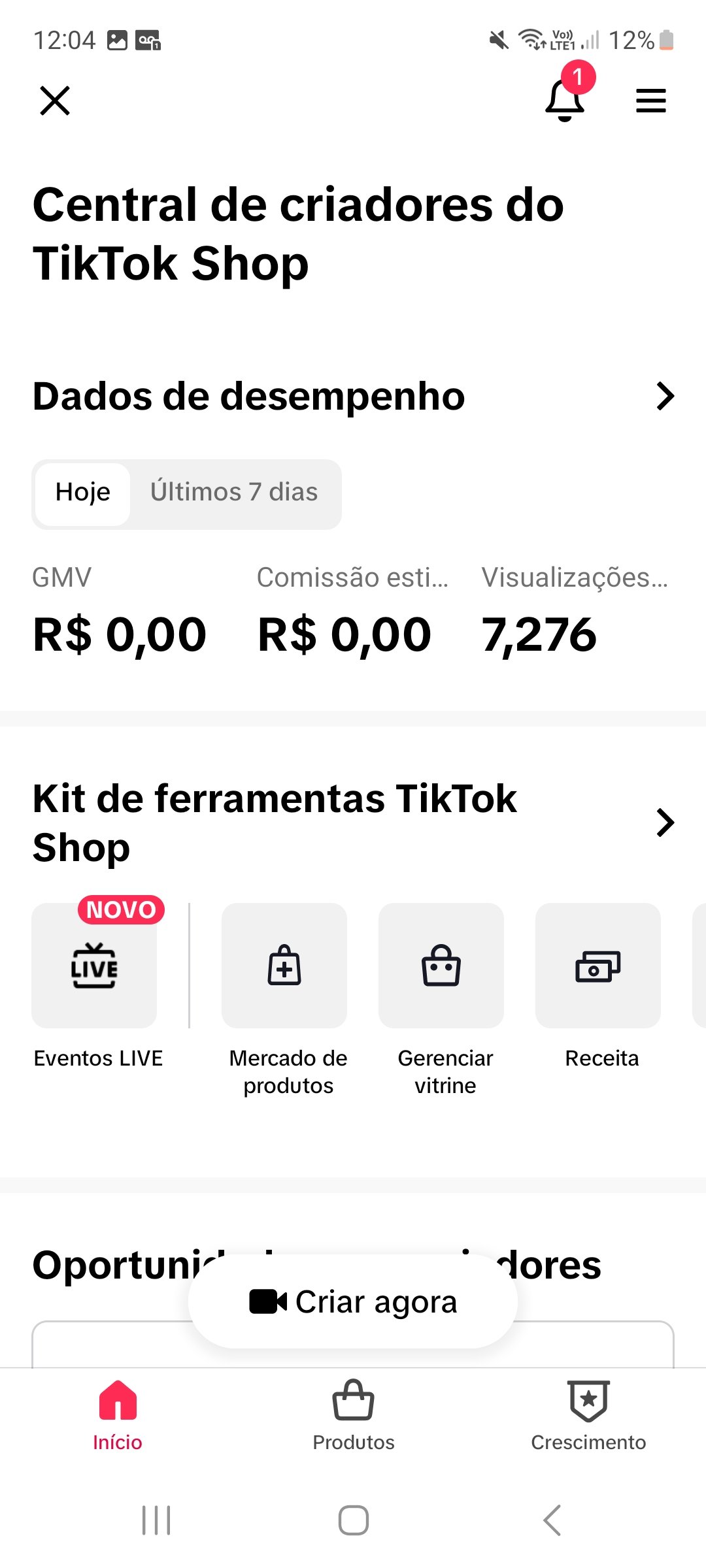Open the Receita tool

pyautogui.click(x=599, y=985)
